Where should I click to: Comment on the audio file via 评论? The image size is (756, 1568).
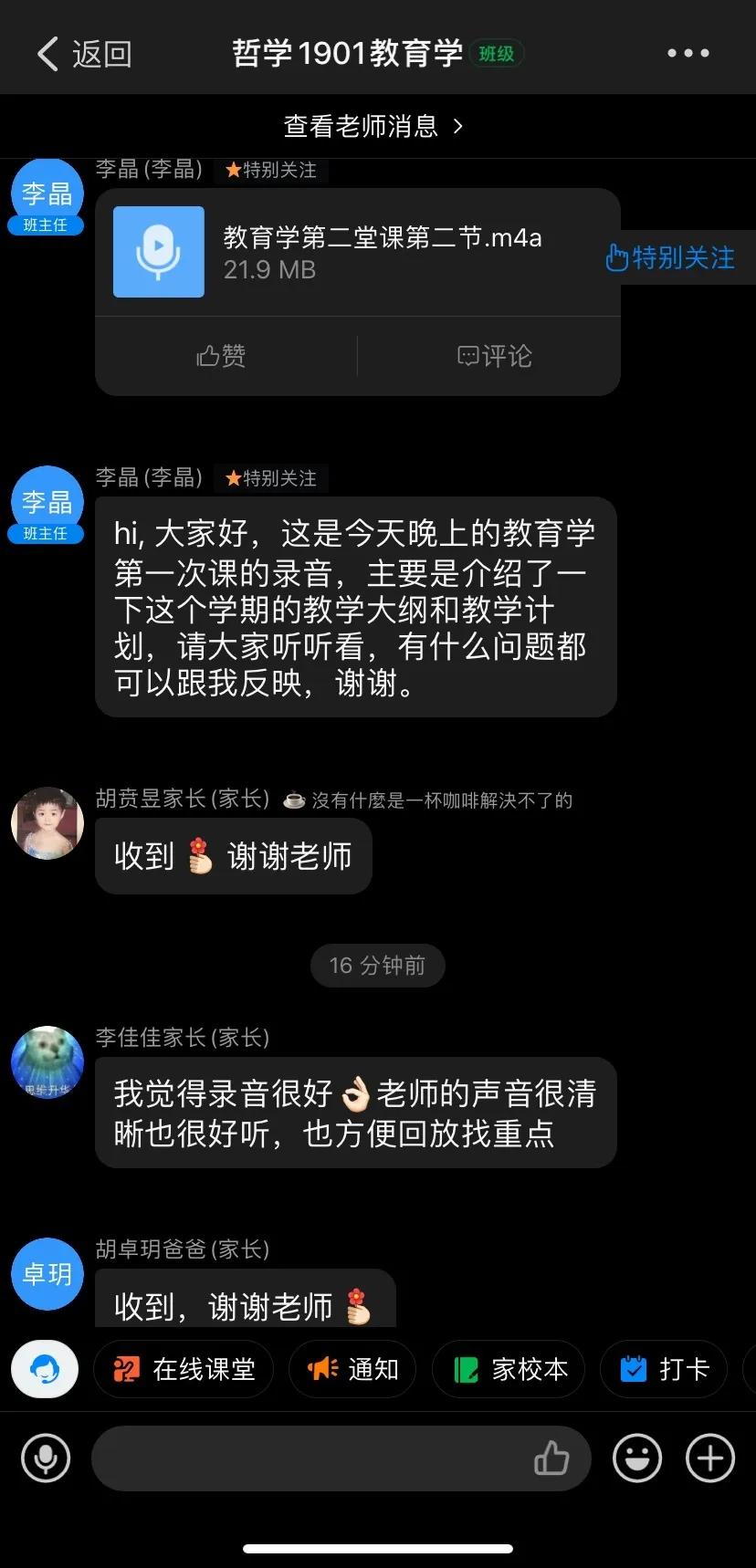(494, 356)
